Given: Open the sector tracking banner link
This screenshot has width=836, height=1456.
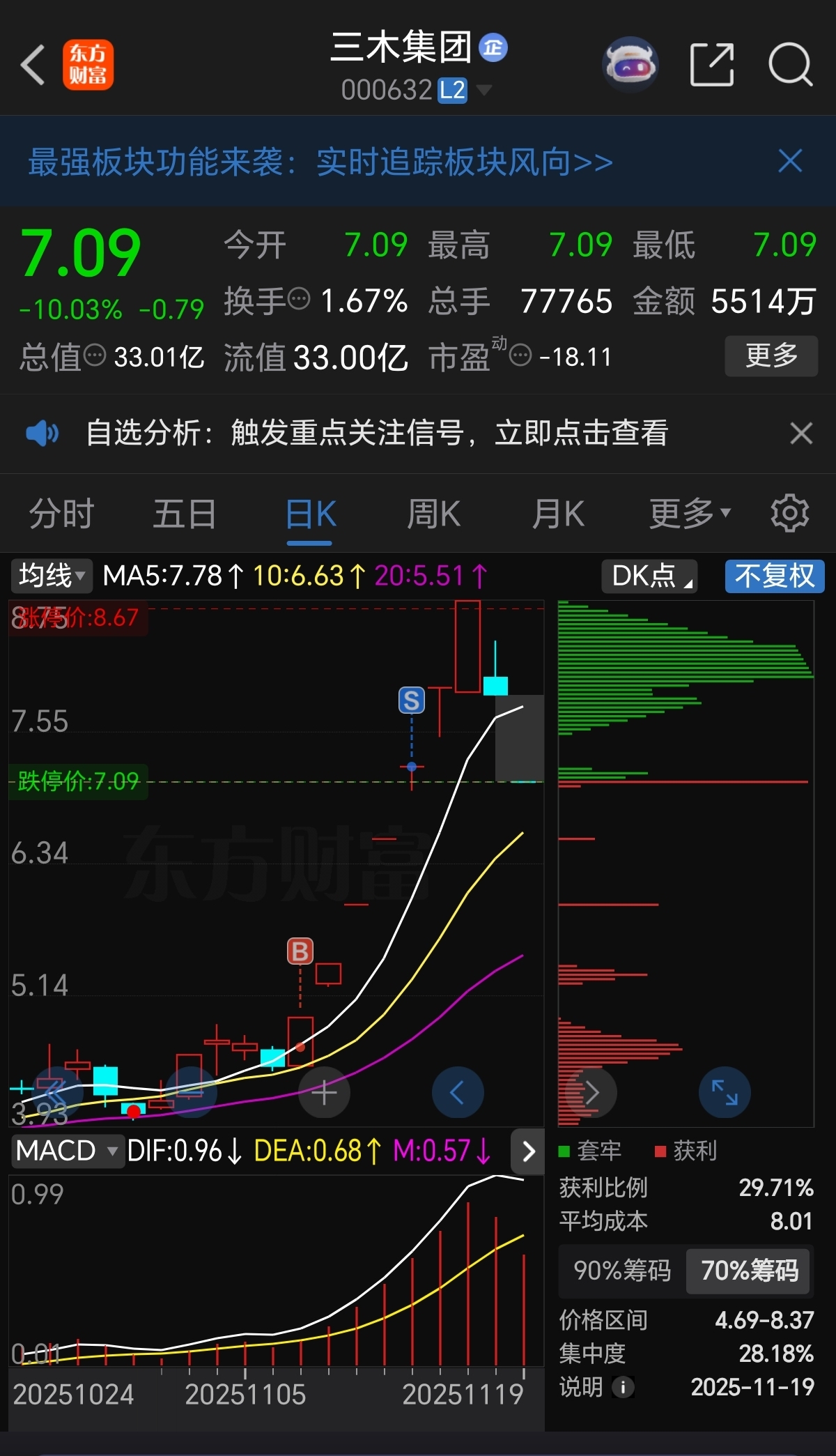Looking at the screenshot, I should click(320, 162).
